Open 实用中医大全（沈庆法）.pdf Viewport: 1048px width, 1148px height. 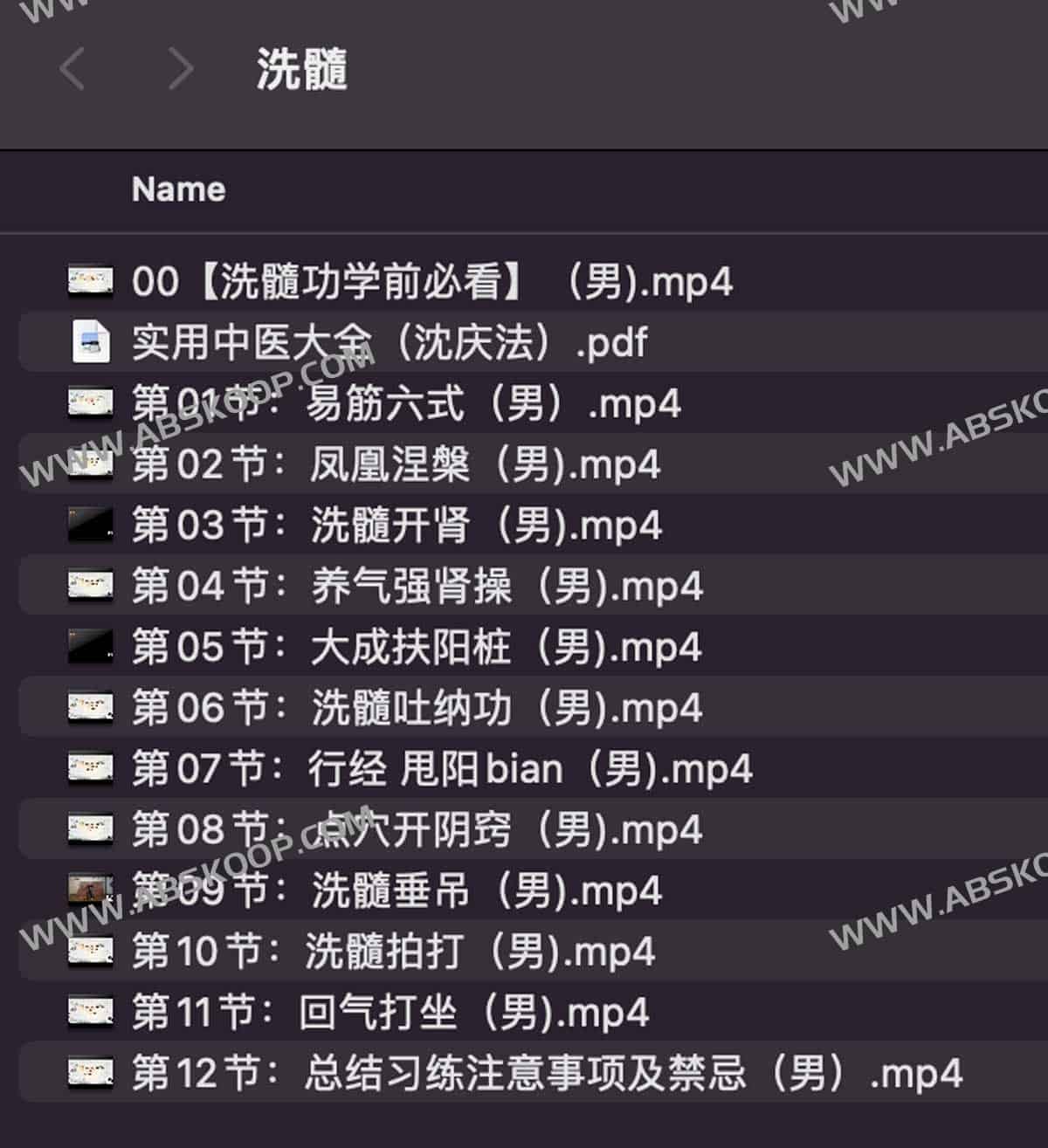[x=390, y=342]
